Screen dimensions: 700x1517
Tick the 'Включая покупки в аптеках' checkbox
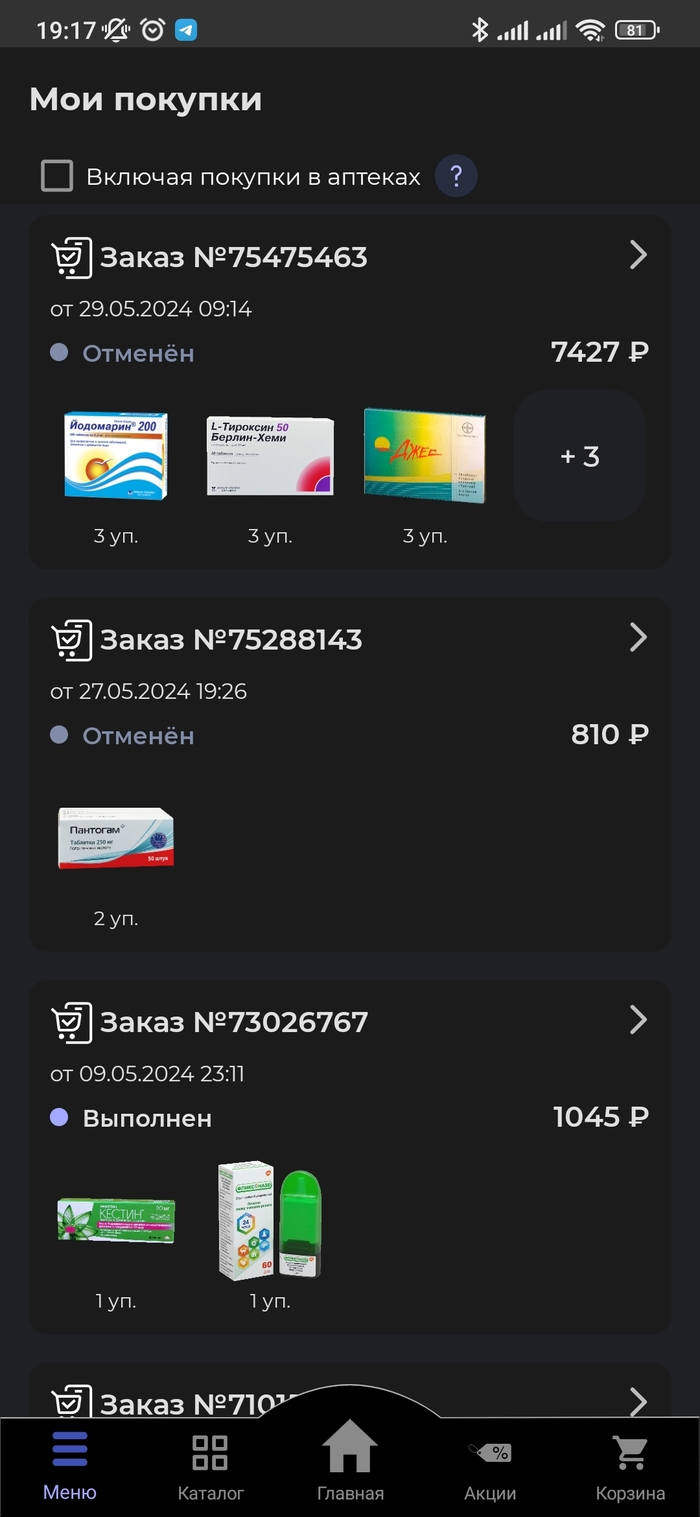click(x=57, y=177)
